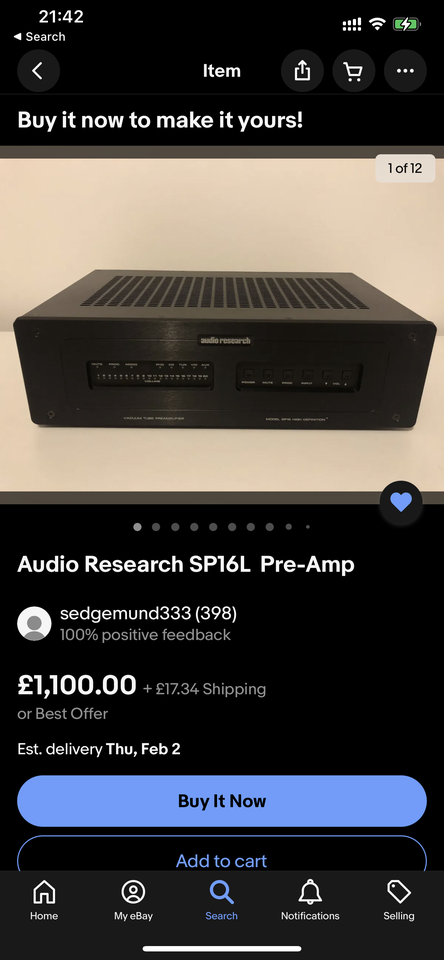444x960 pixels.
Task: Open the Audio Research pre-amp photo
Action: point(222,324)
